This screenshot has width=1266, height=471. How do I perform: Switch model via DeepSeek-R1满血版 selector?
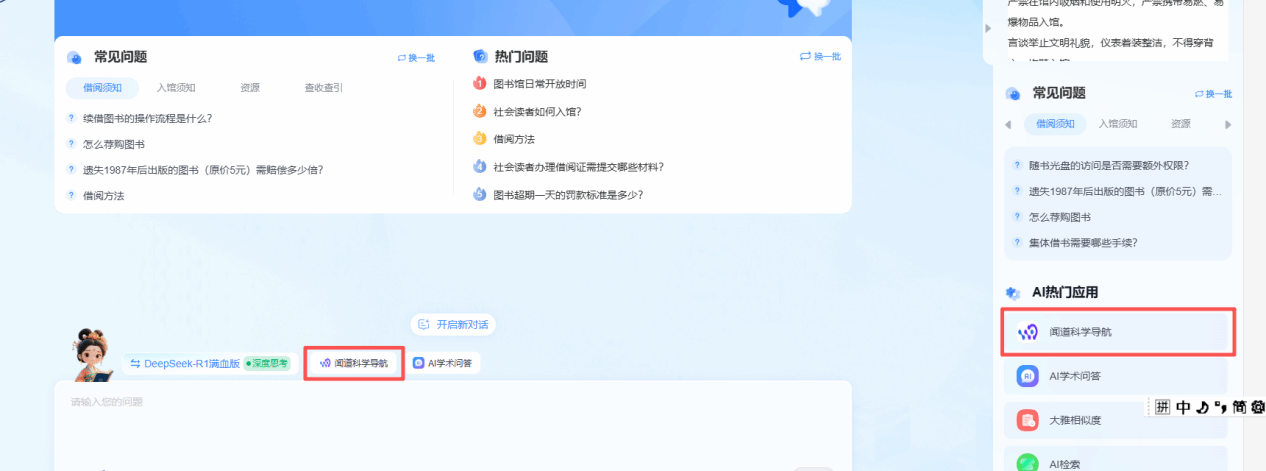185,363
